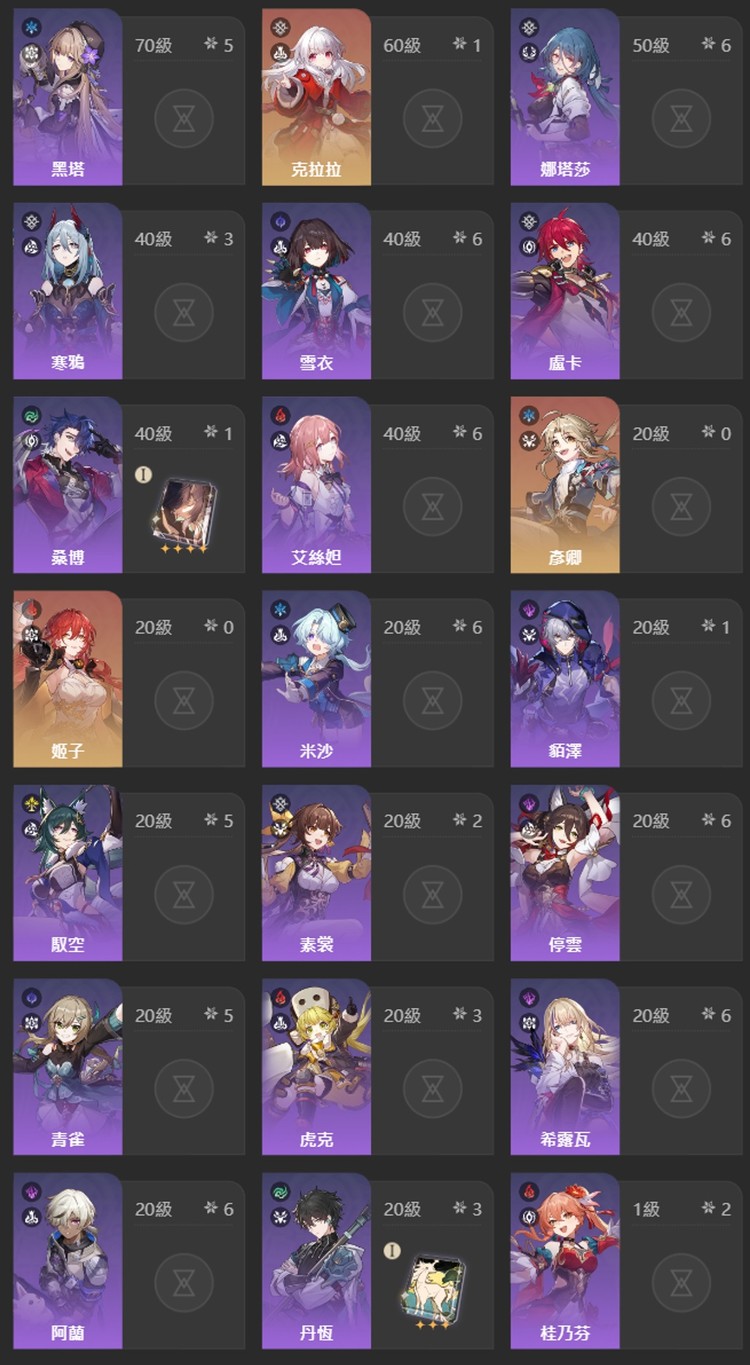
Task: Open 黑塔 character card
Action: pos(68,97)
